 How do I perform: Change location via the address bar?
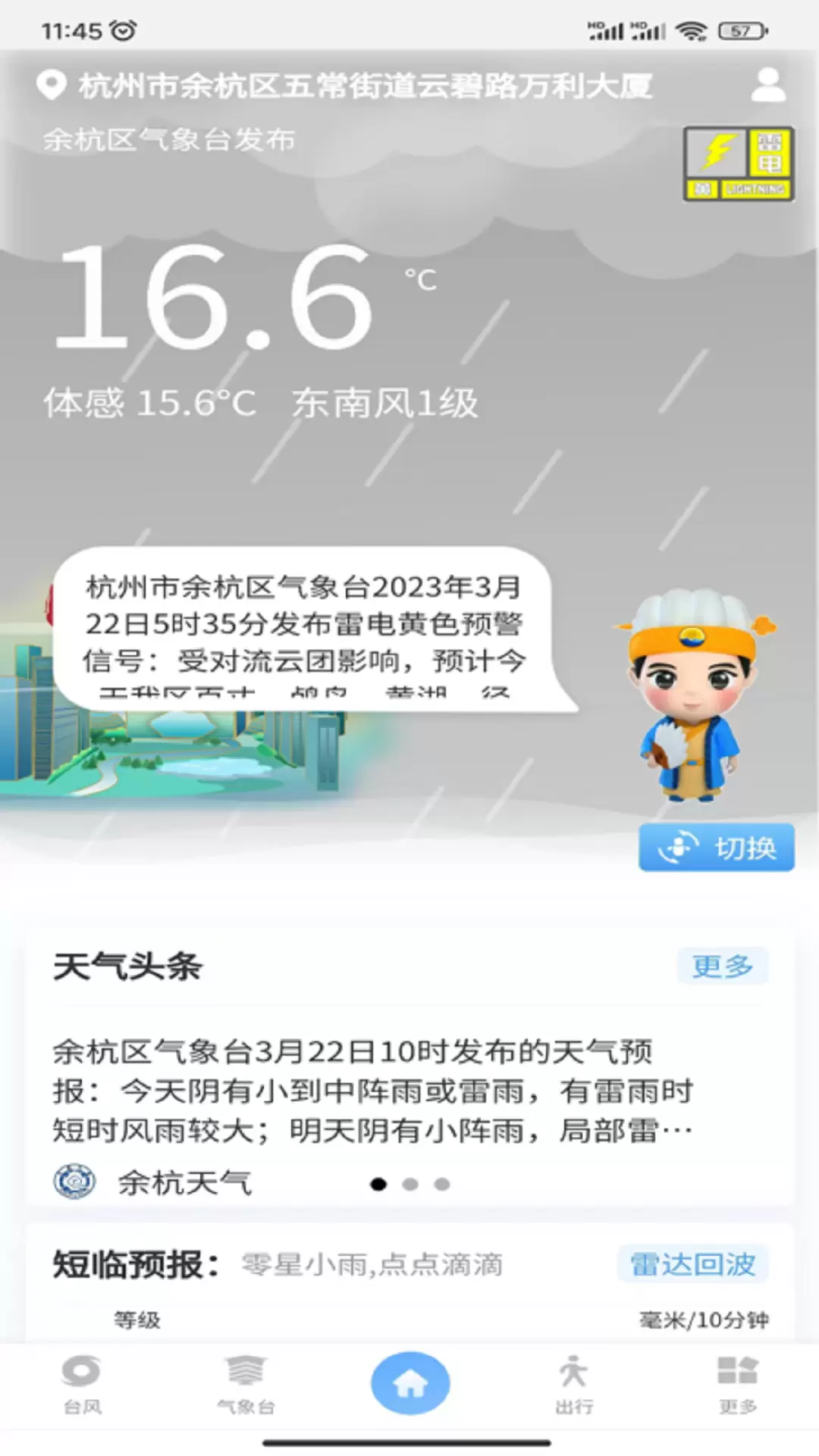click(x=345, y=86)
